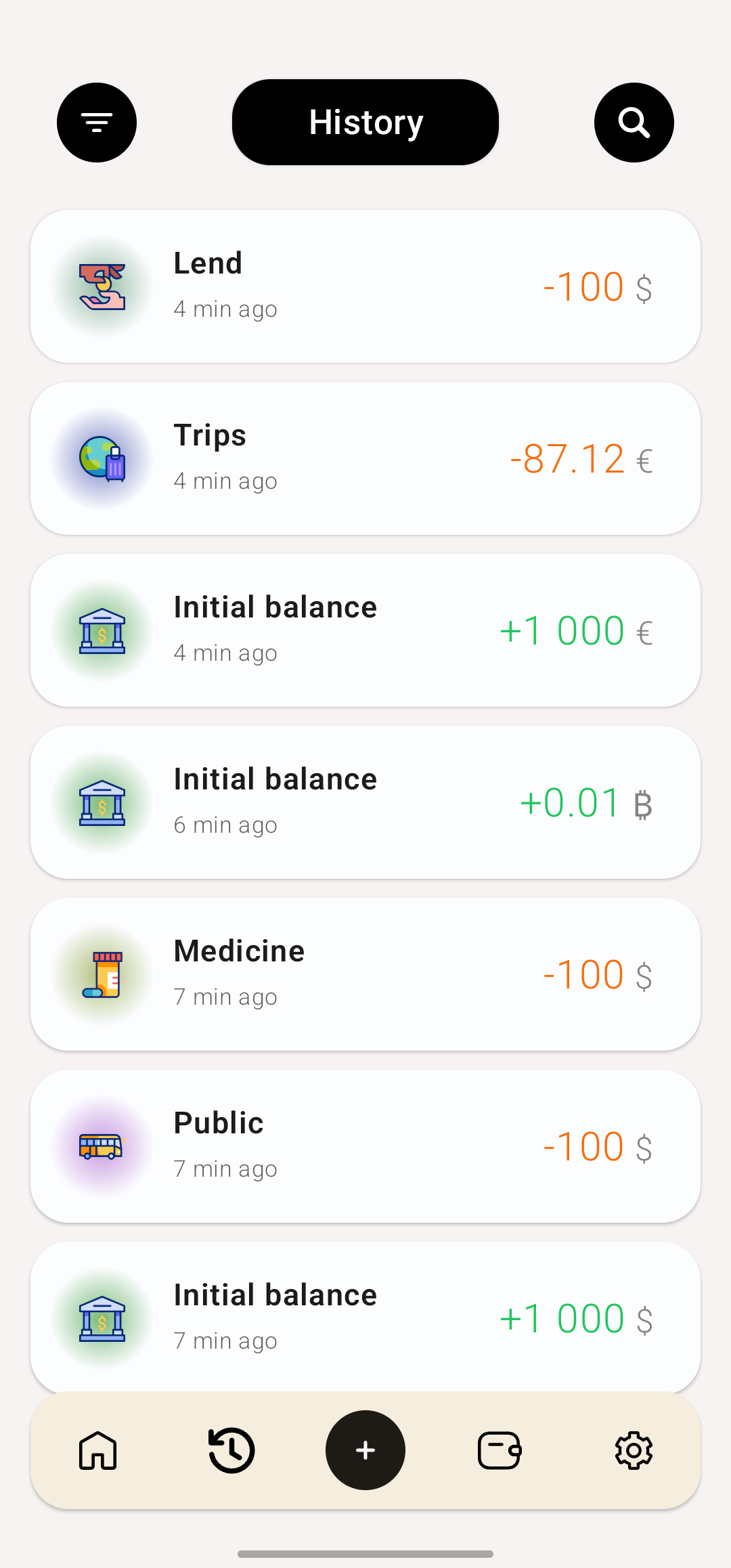Select the Medicine pill bottle icon

pyautogui.click(x=101, y=974)
